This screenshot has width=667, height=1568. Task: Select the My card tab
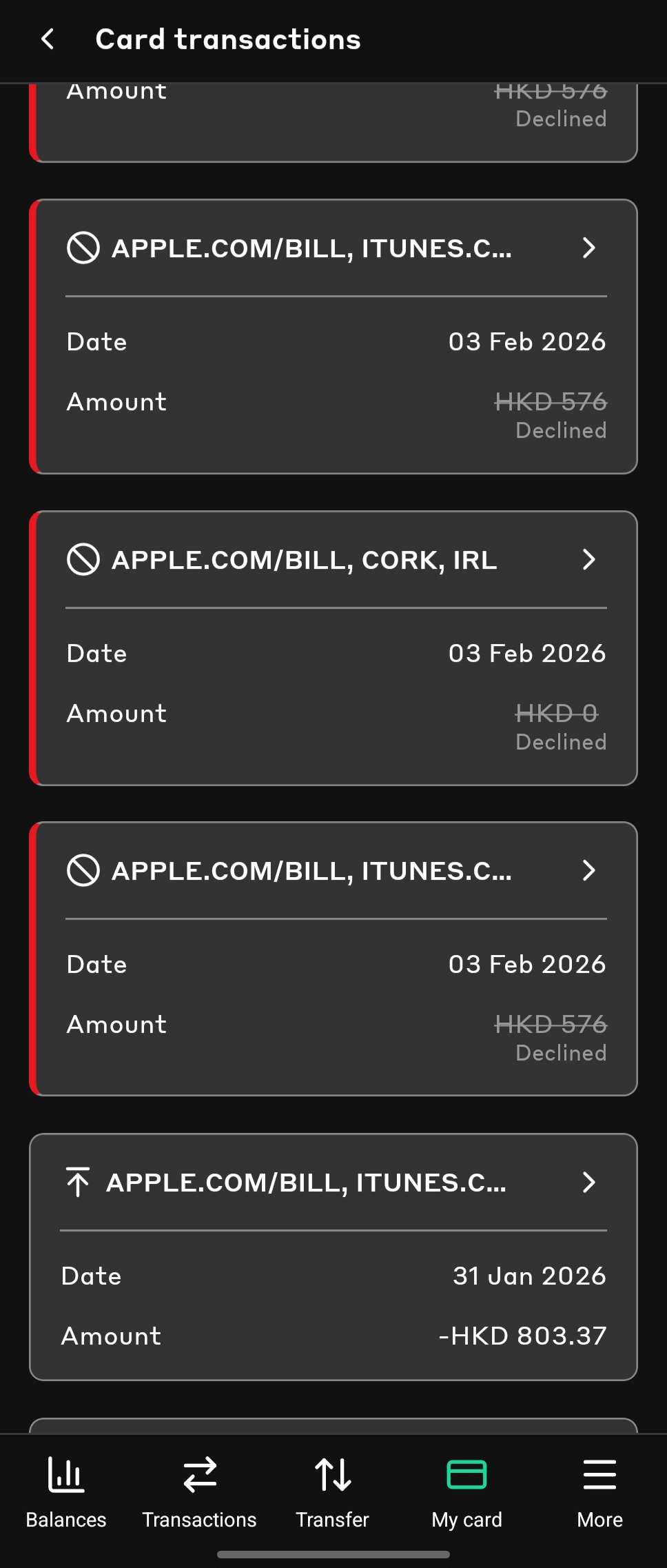(x=466, y=1492)
